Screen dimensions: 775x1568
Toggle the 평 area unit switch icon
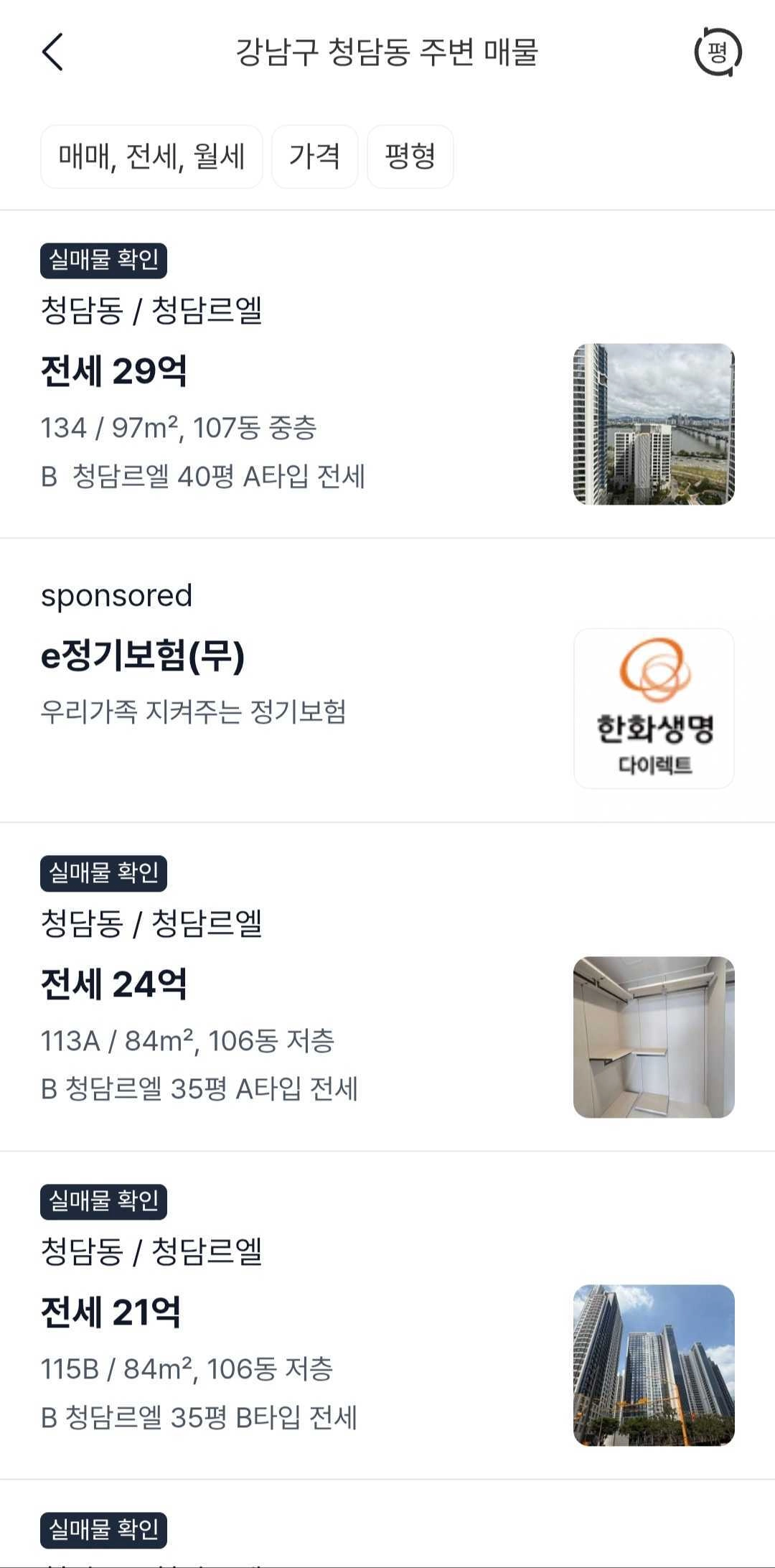718,52
